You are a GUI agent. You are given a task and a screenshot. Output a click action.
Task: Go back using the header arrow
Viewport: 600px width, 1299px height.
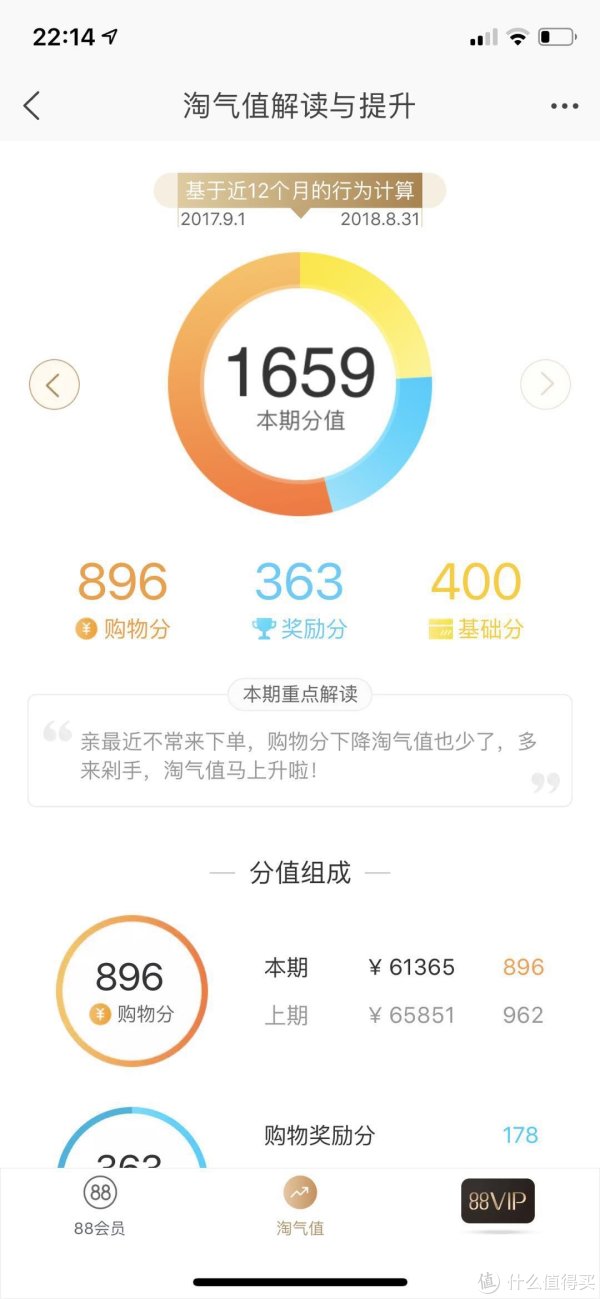(x=32, y=105)
